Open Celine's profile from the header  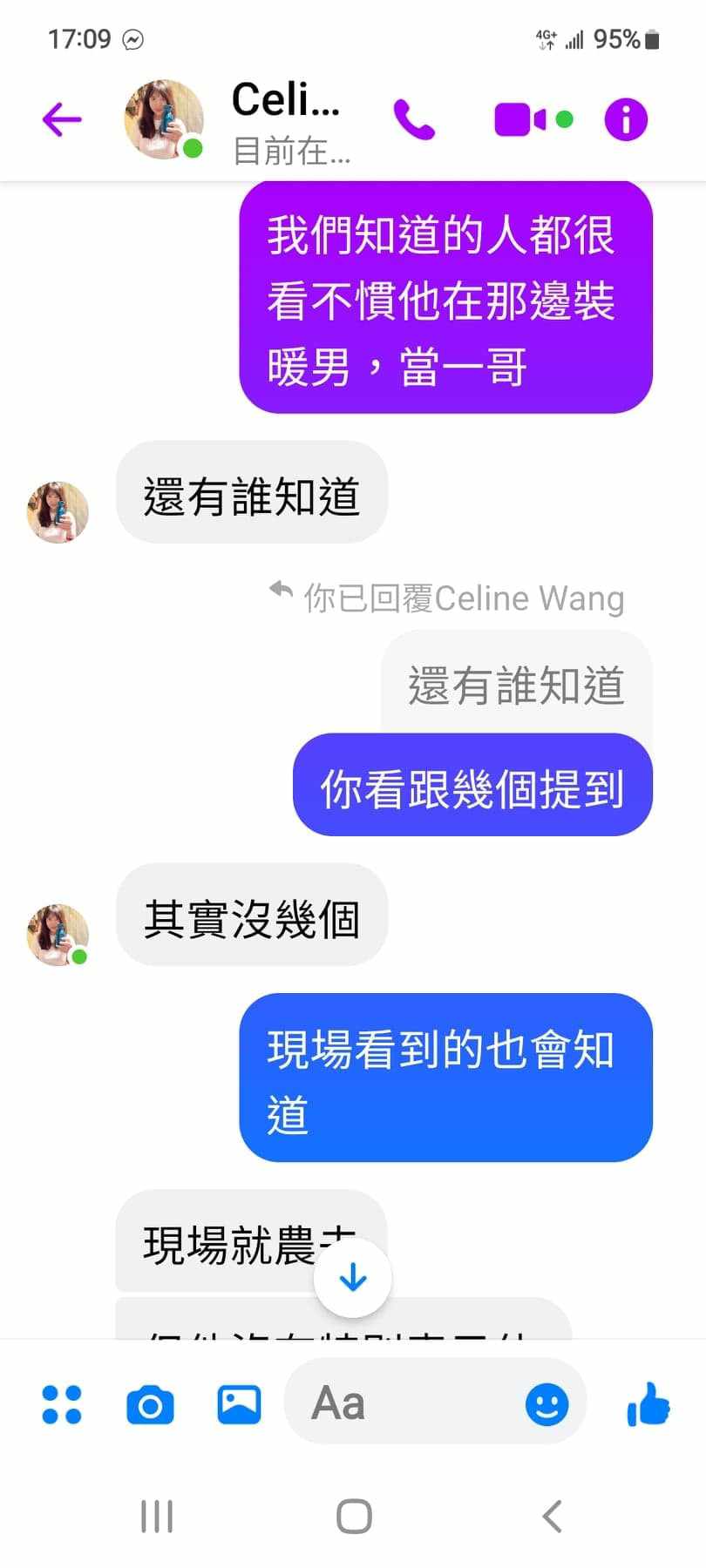click(286, 120)
